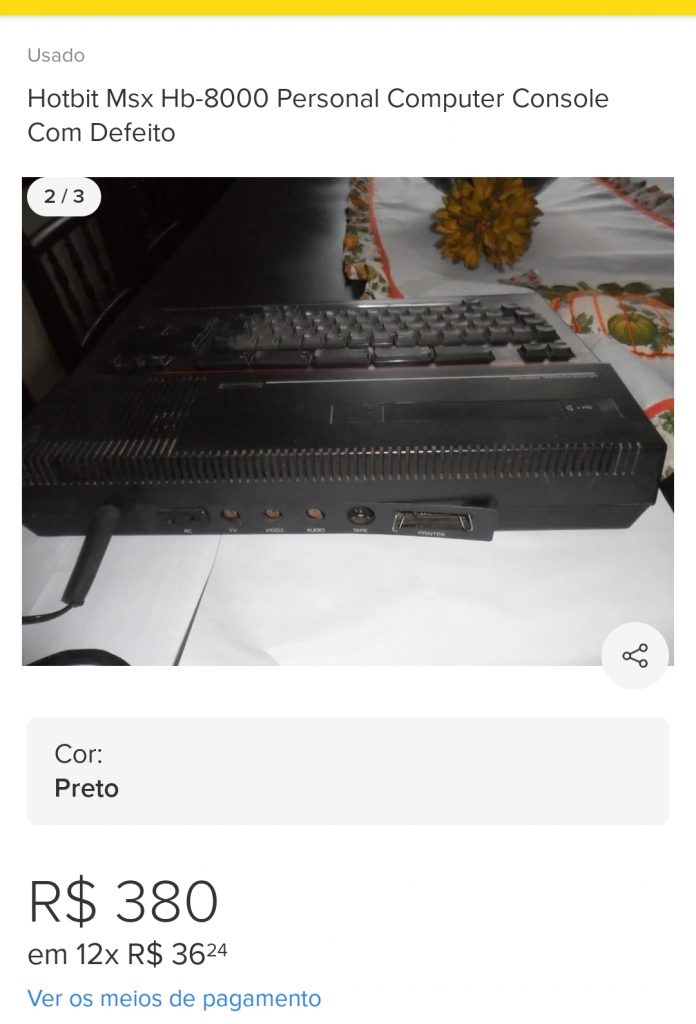Open Ver os meios de pagamento link

(174, 998)
